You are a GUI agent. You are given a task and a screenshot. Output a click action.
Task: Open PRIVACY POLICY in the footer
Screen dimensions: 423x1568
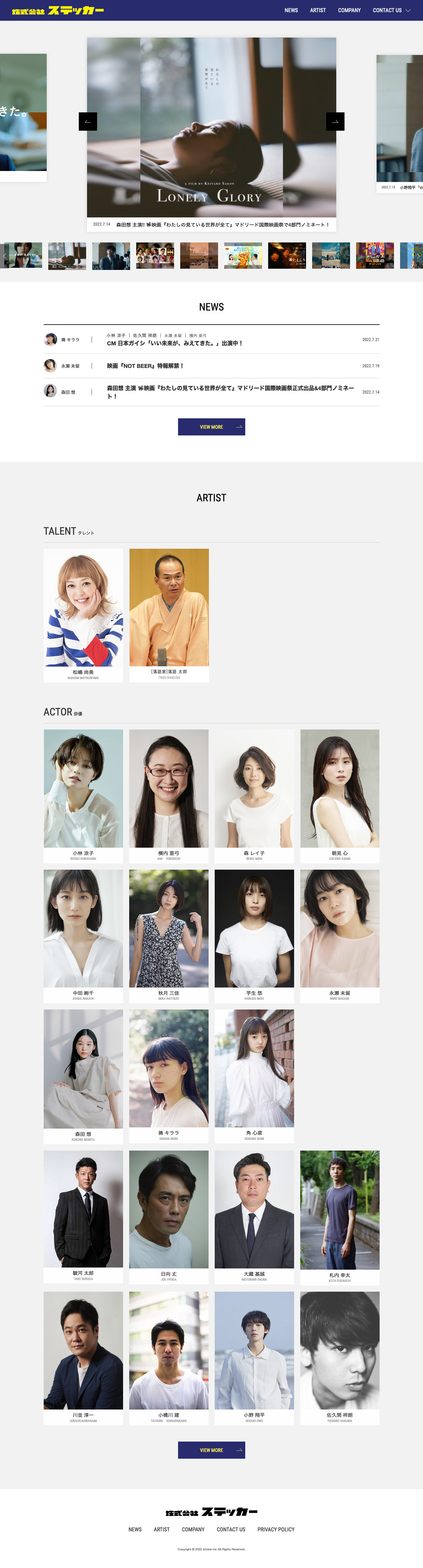(x=276, y=1529)
